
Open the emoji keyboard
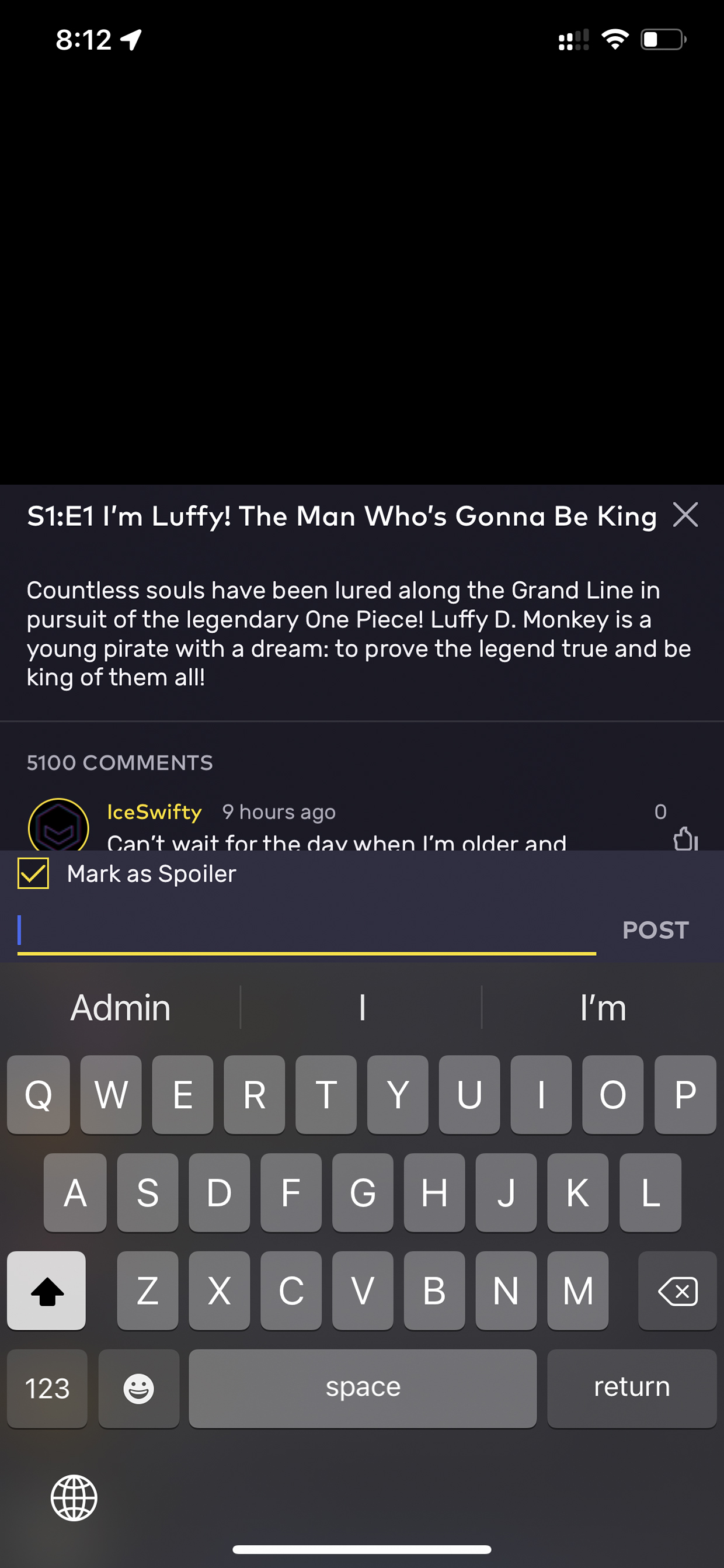point(139,1389)
